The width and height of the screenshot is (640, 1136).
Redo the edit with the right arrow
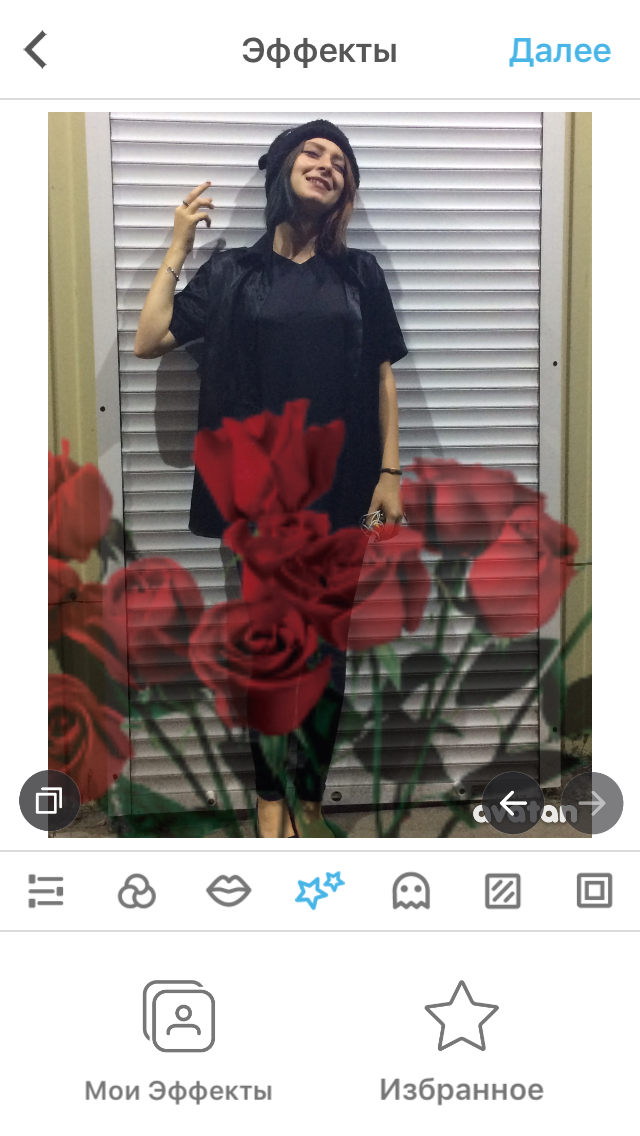pos(593,803)
